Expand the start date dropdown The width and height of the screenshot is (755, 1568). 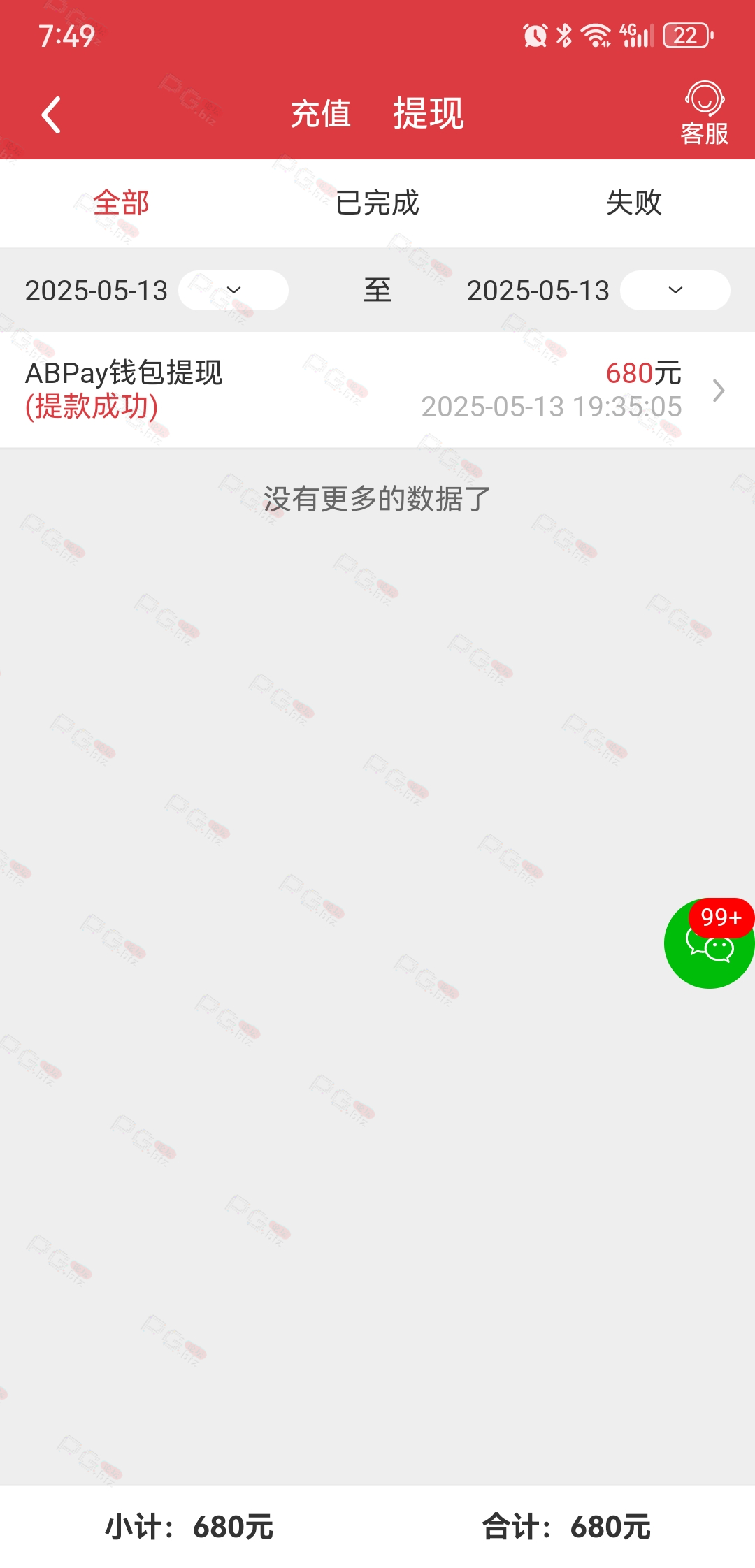(233, 290)
